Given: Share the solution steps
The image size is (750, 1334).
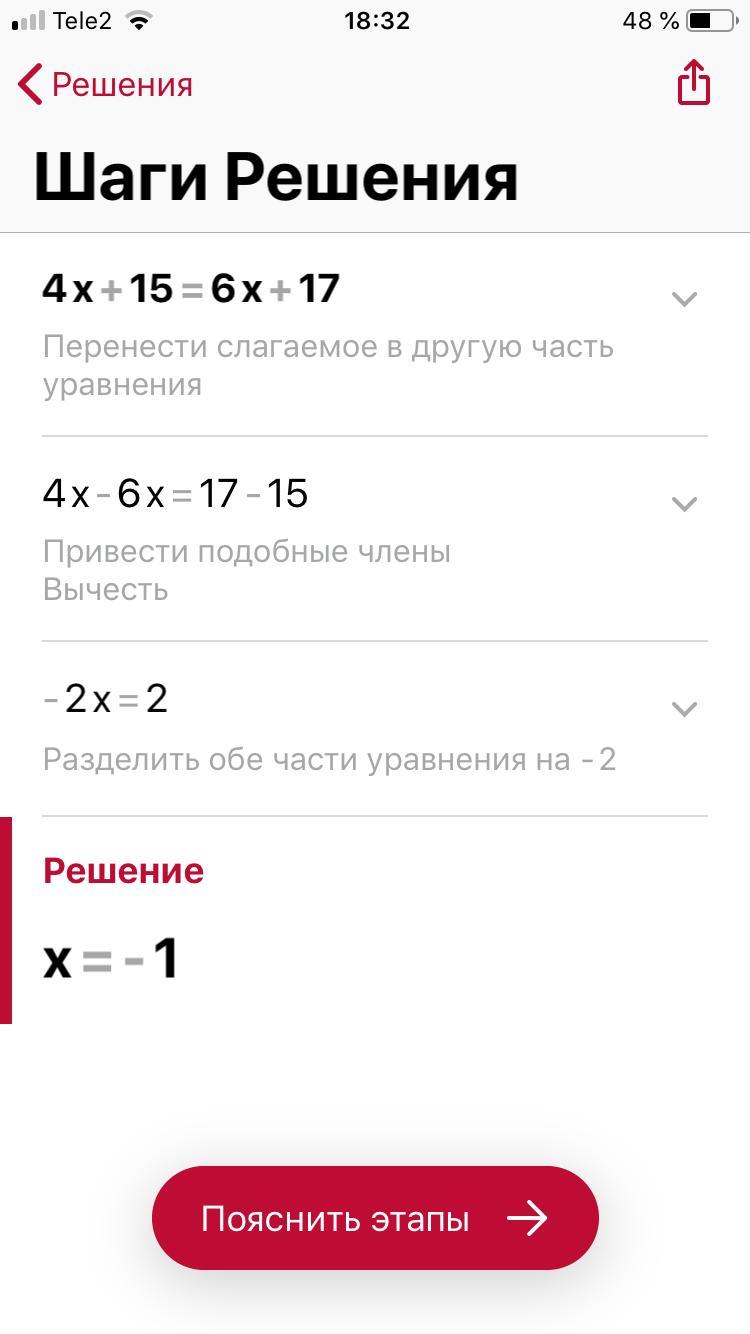Looking at the screenshot, I should tap(693, 83).
